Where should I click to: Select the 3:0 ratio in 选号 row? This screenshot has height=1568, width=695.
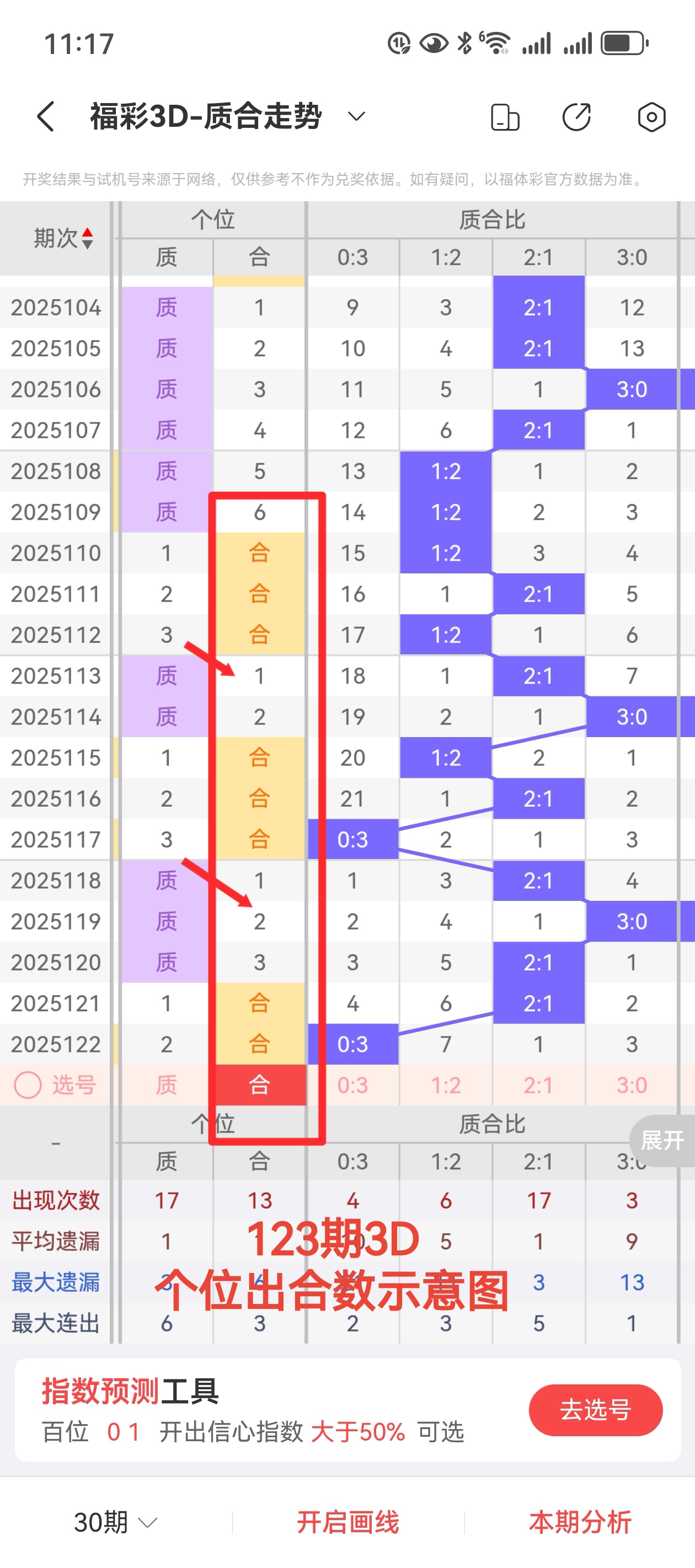coord(632,1084)
